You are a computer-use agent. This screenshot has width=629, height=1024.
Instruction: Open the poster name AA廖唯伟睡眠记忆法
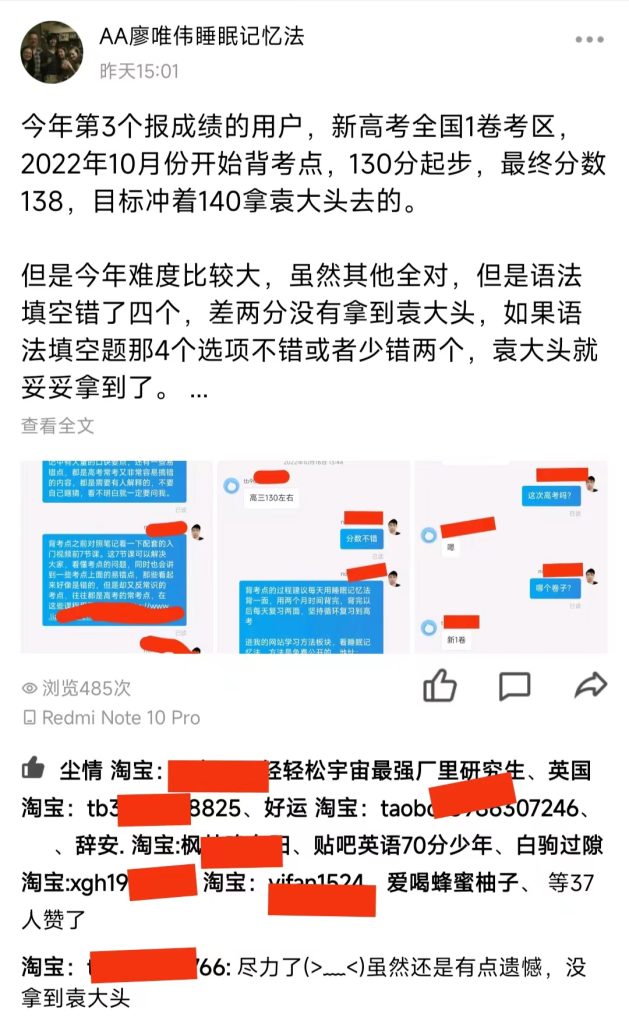pyautogui.click(x=200, y=37)
